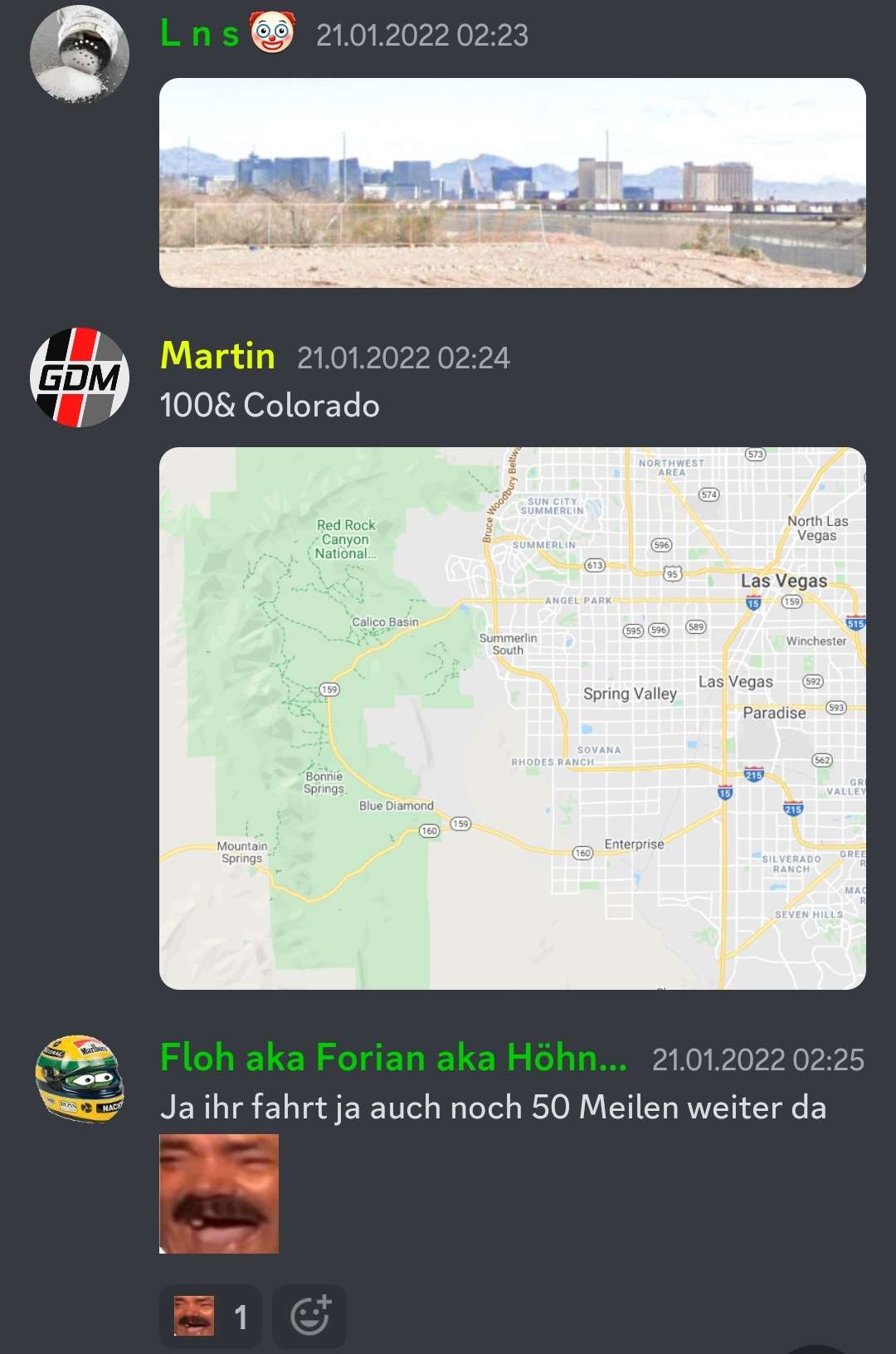Tap the username Floh aka Forian
896x1354 pixels.
click(x=393, y=1058)
